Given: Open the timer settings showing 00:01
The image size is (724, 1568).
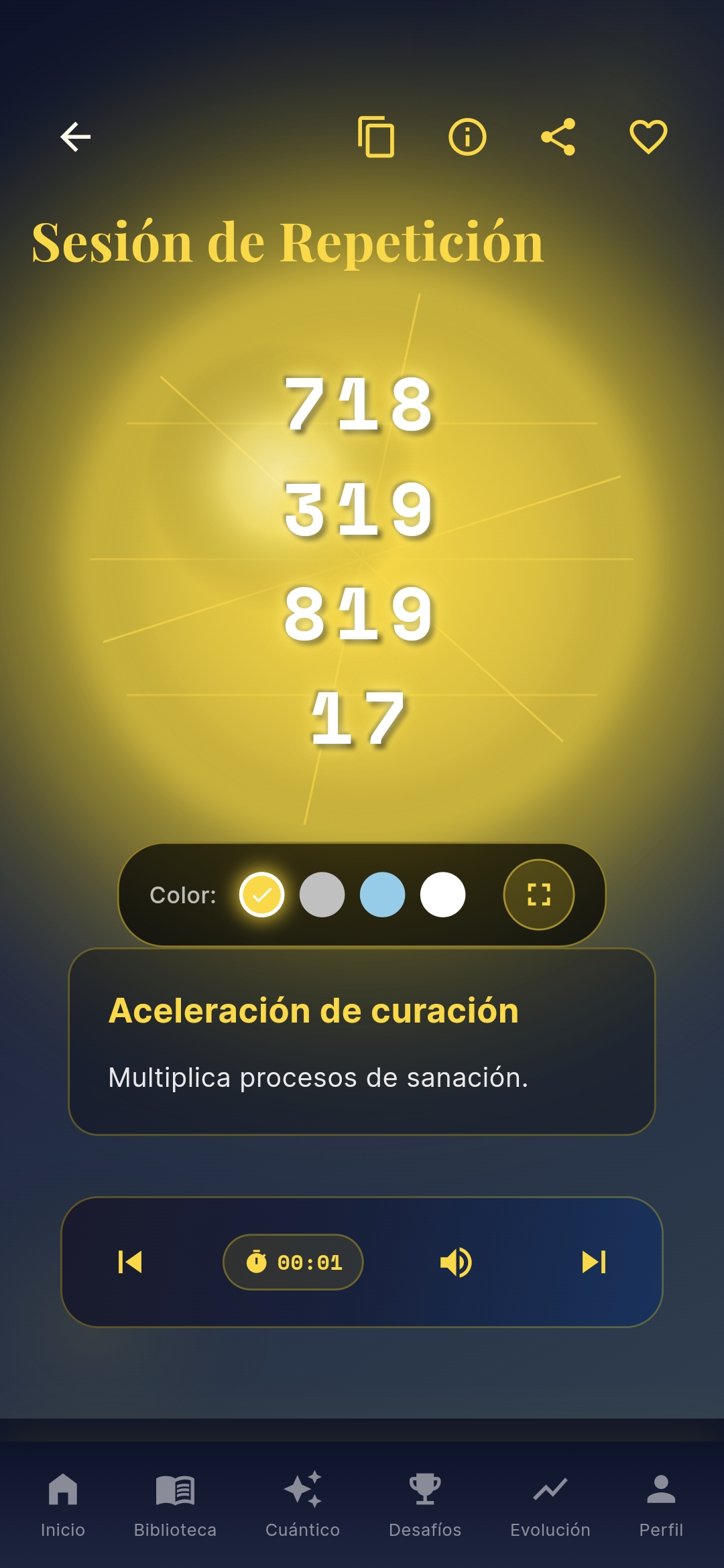Looking at the screenshot, I should [294, 1262].
